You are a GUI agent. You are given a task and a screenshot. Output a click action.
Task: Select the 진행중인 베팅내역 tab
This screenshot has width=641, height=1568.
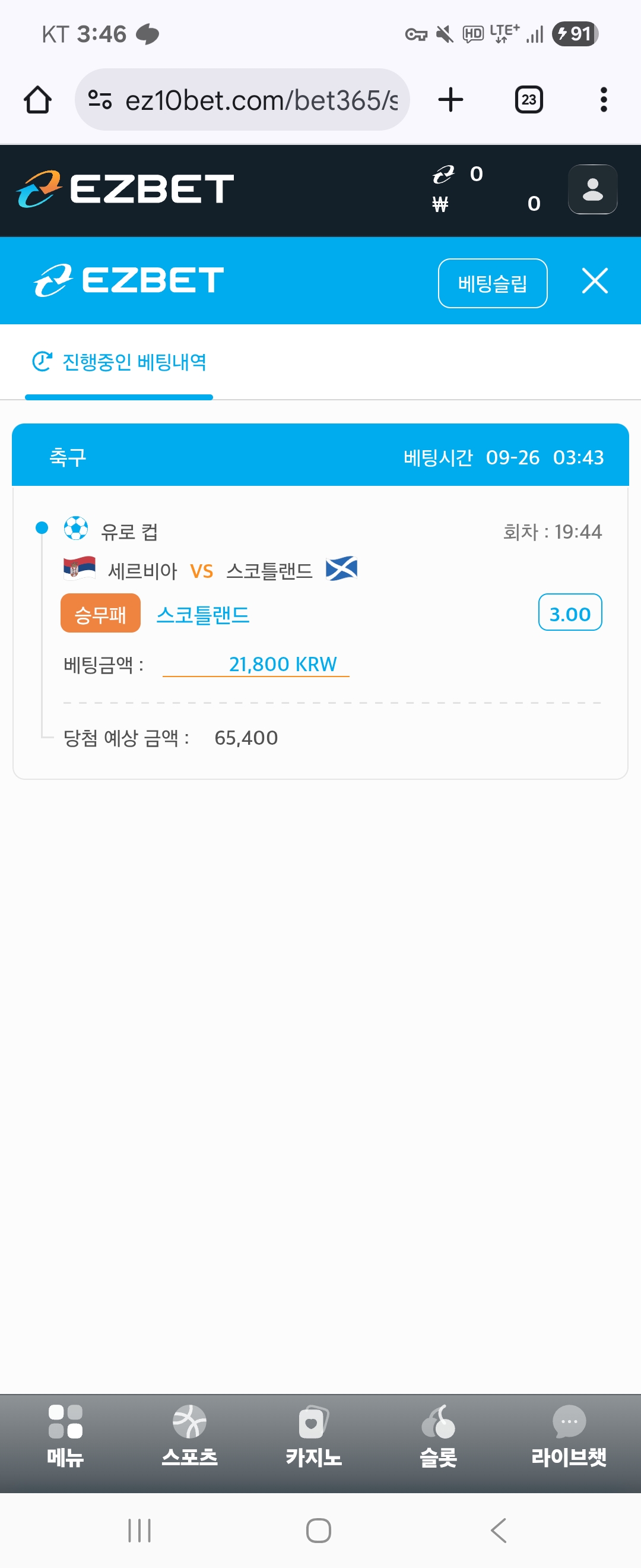[x=119, y=363]
